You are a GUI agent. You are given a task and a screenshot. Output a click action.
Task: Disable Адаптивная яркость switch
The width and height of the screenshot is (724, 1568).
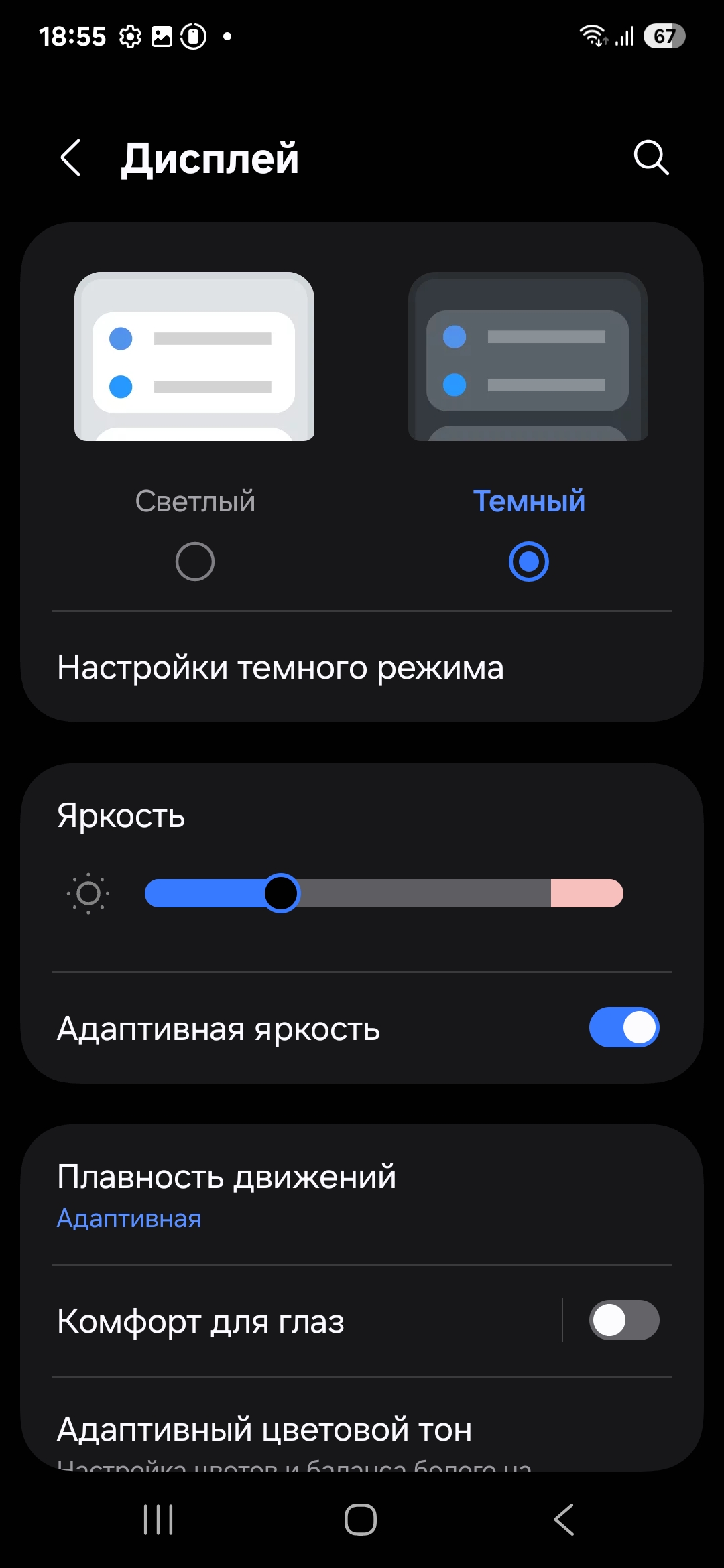coord(623,1027)
